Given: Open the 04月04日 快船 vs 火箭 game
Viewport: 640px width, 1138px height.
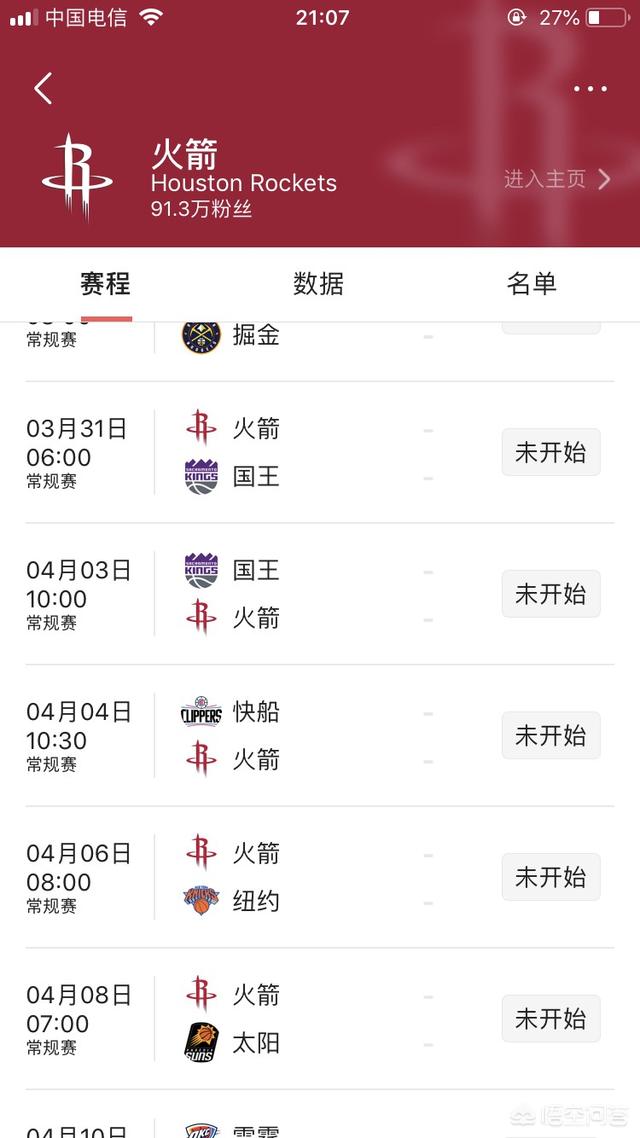Looking at the screenshot, I should pos(320,735).
